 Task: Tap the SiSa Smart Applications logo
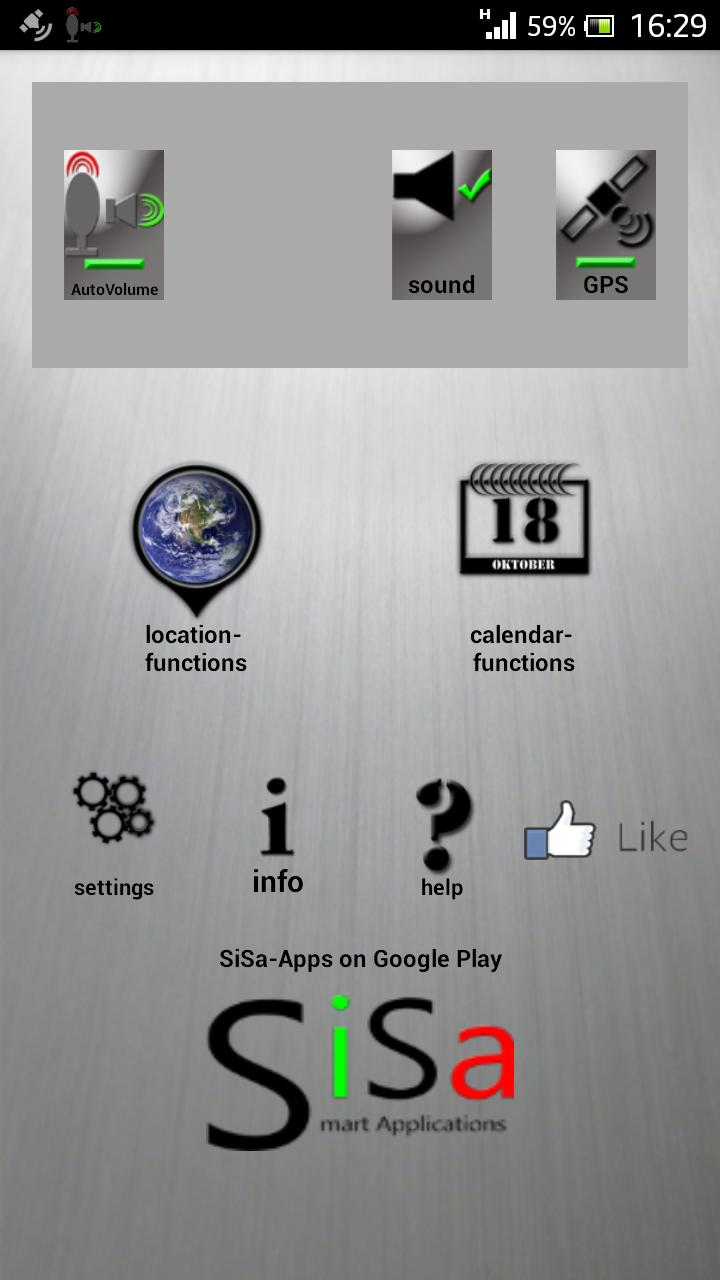click(x=360, y=1065)
